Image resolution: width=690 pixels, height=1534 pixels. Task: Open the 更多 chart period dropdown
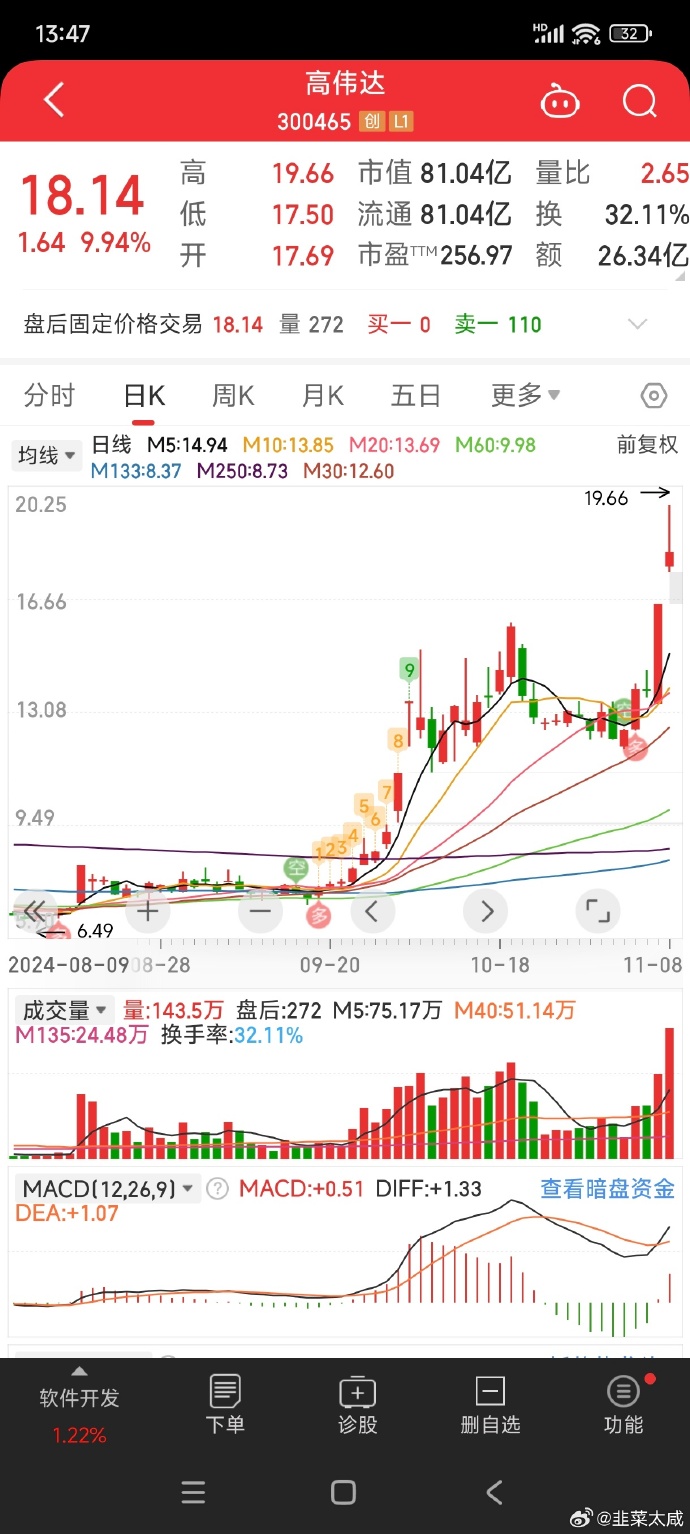[525, 396]
